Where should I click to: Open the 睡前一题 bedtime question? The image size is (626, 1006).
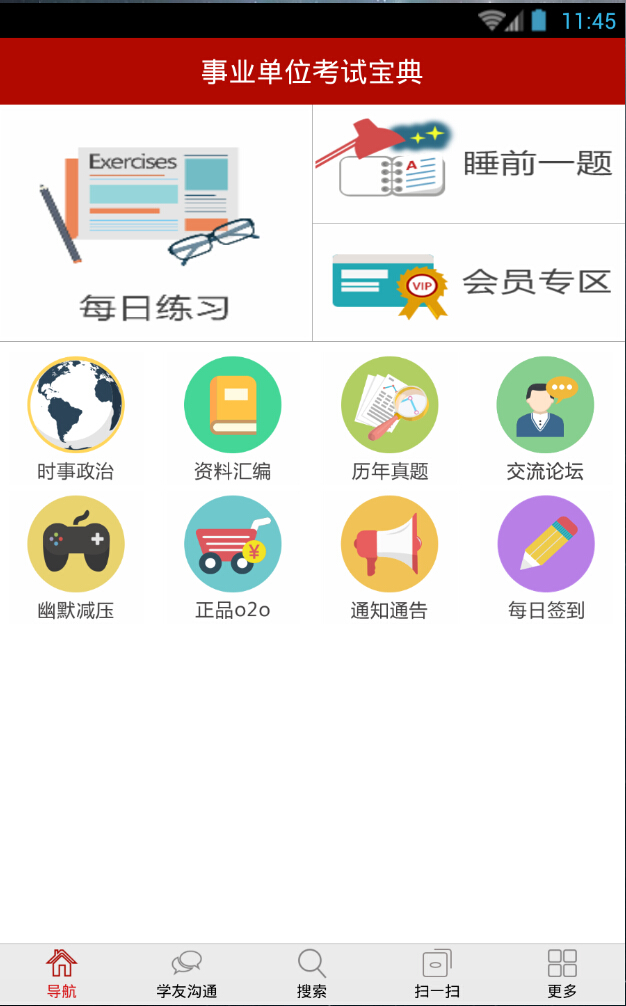tap(469, 163)
